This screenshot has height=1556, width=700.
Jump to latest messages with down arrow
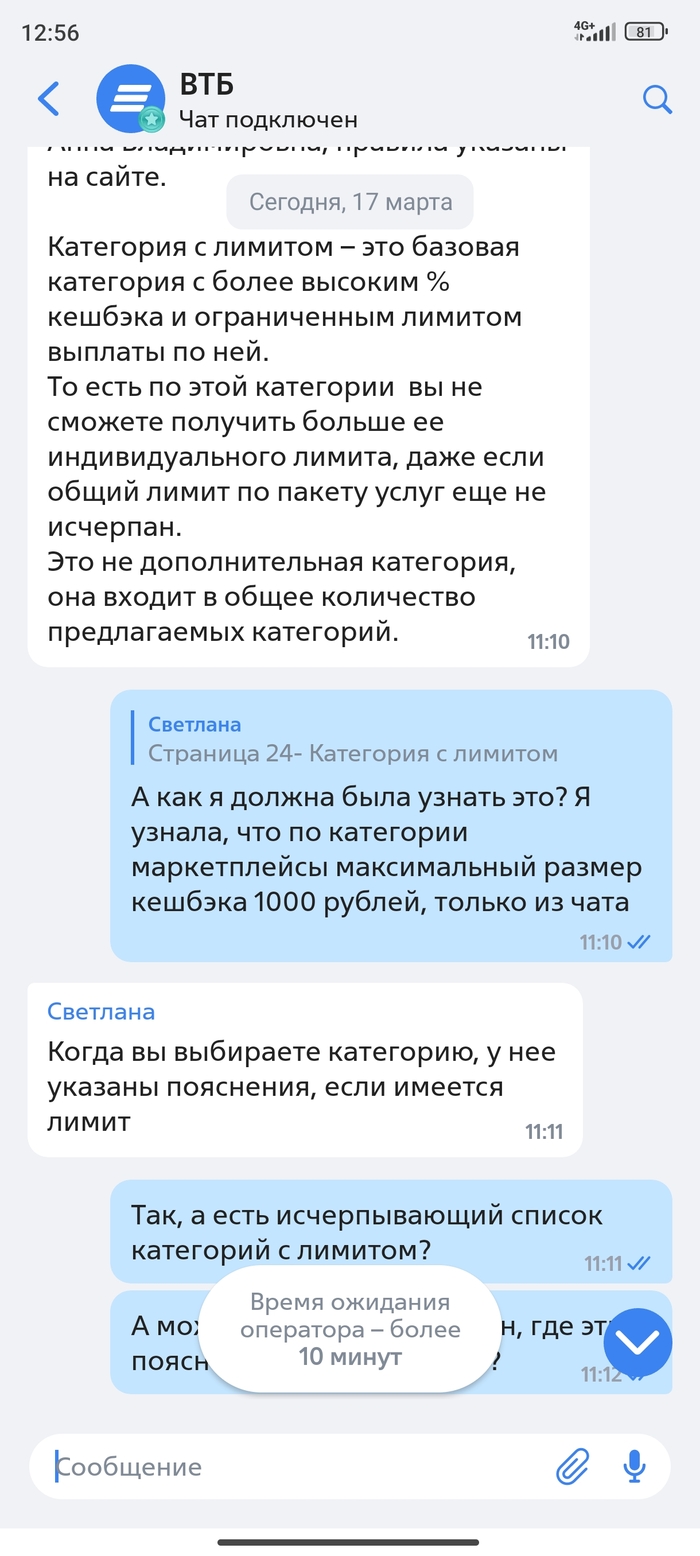pos(637,1341)
